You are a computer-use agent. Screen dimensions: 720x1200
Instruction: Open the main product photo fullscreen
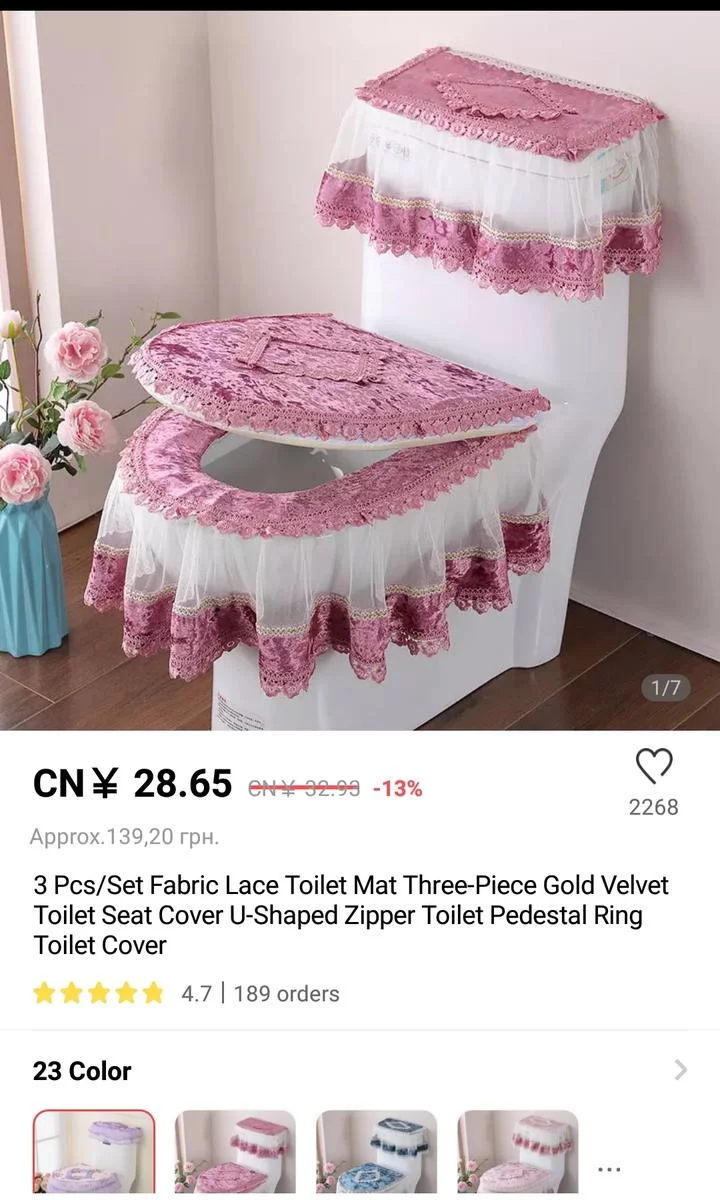(x=360, y=370)
